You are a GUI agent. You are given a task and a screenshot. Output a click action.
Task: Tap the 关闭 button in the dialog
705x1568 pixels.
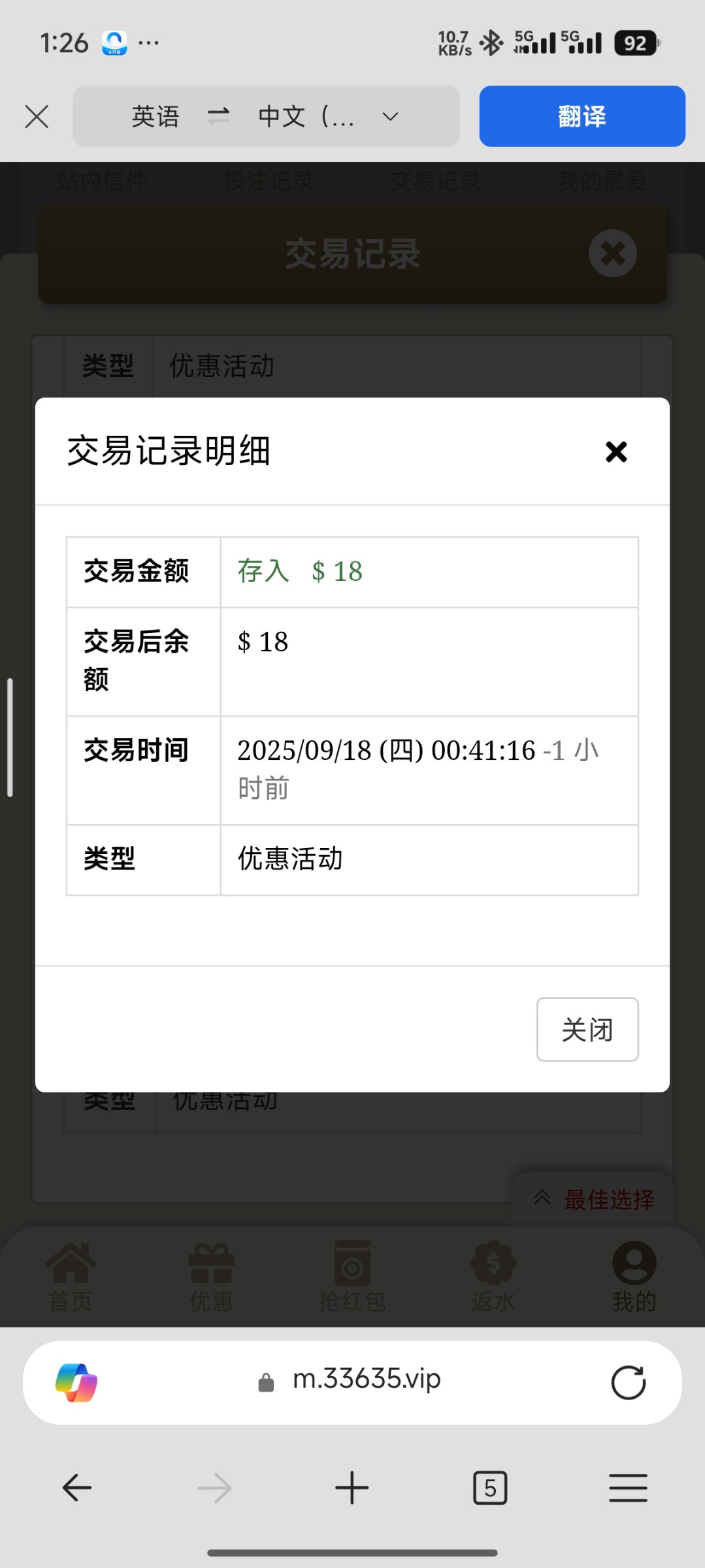(x=587, y=1029)
